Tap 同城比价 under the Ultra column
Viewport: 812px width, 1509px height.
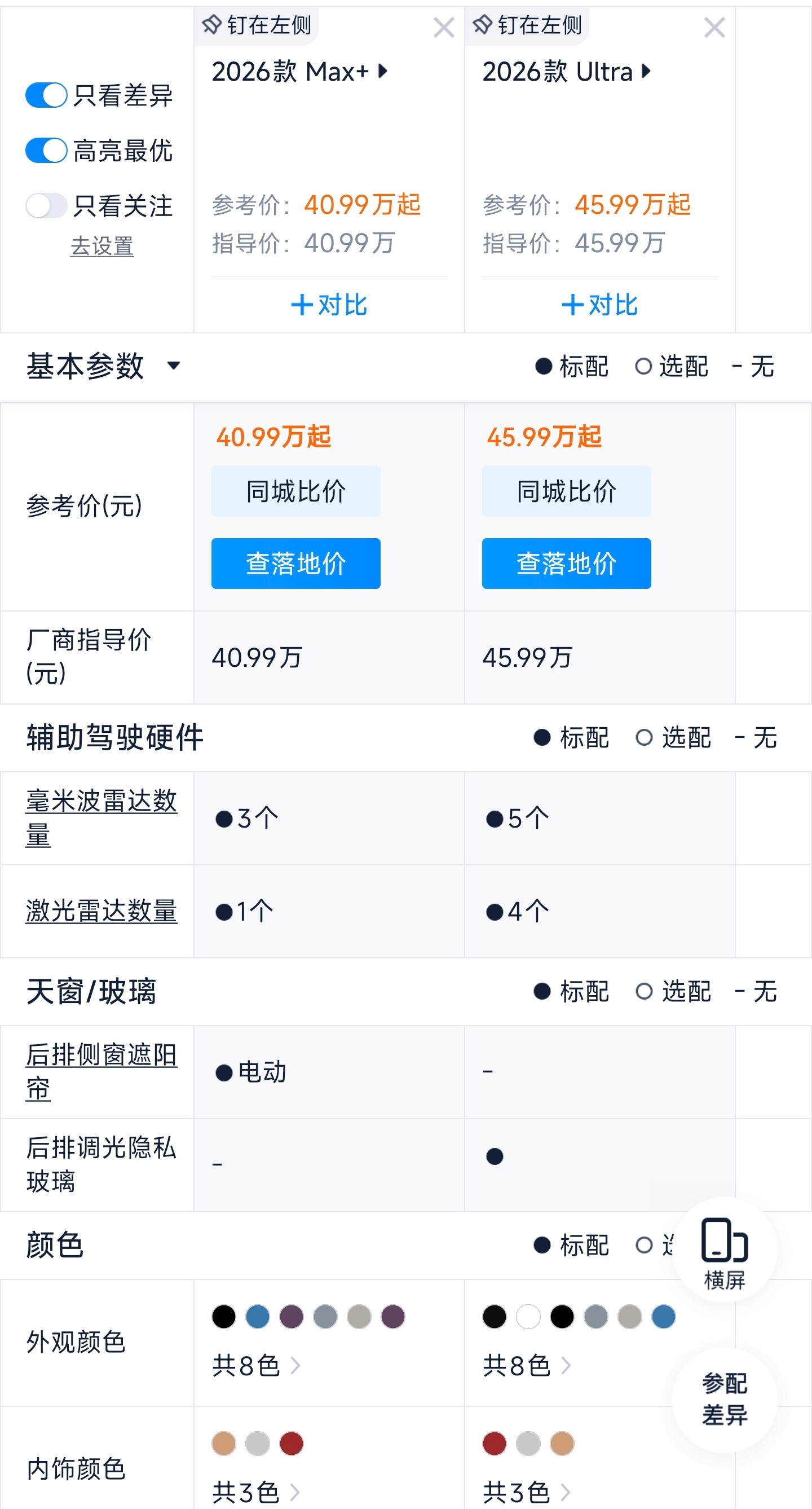(566, 491)
